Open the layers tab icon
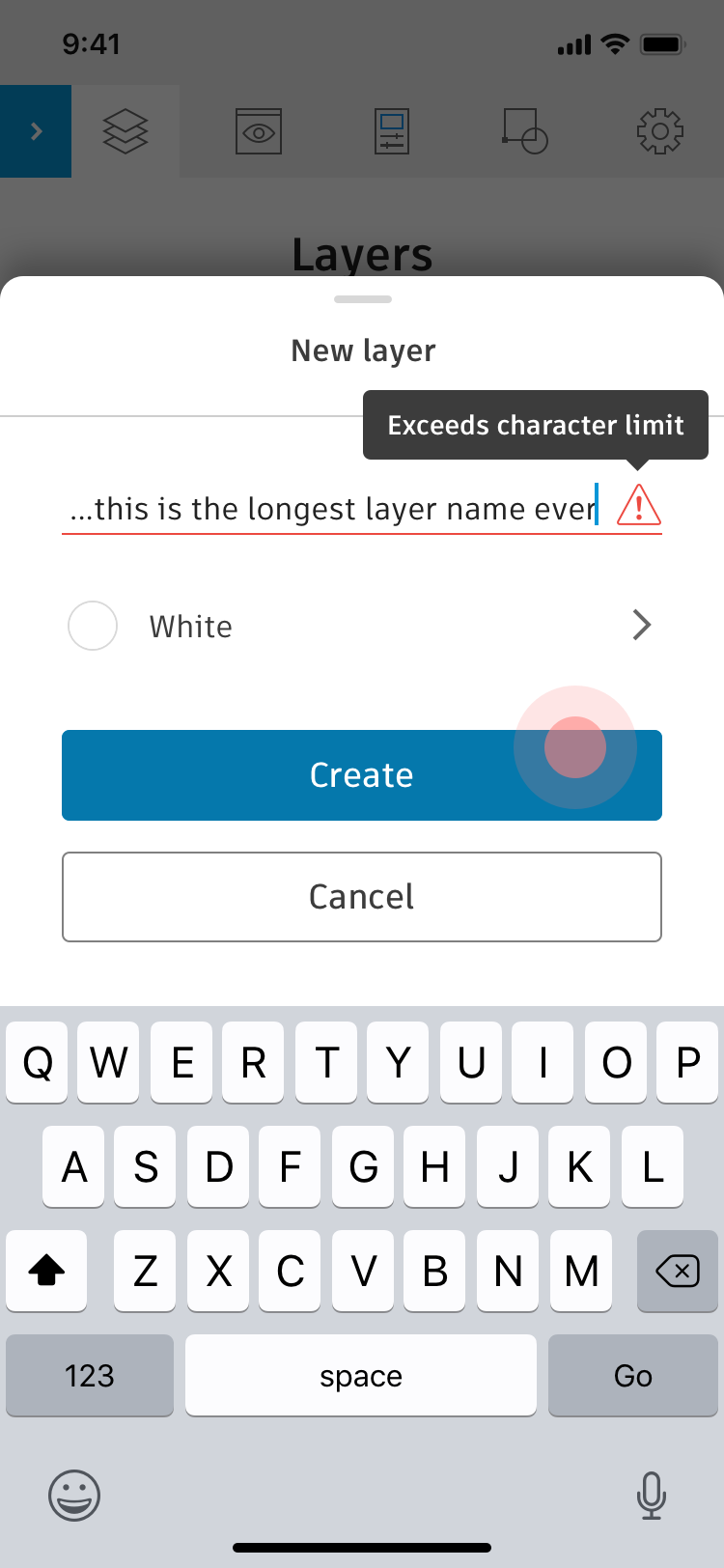This screenshot has height=1568, width=724. pyautogui.click(x=125, y=131)
